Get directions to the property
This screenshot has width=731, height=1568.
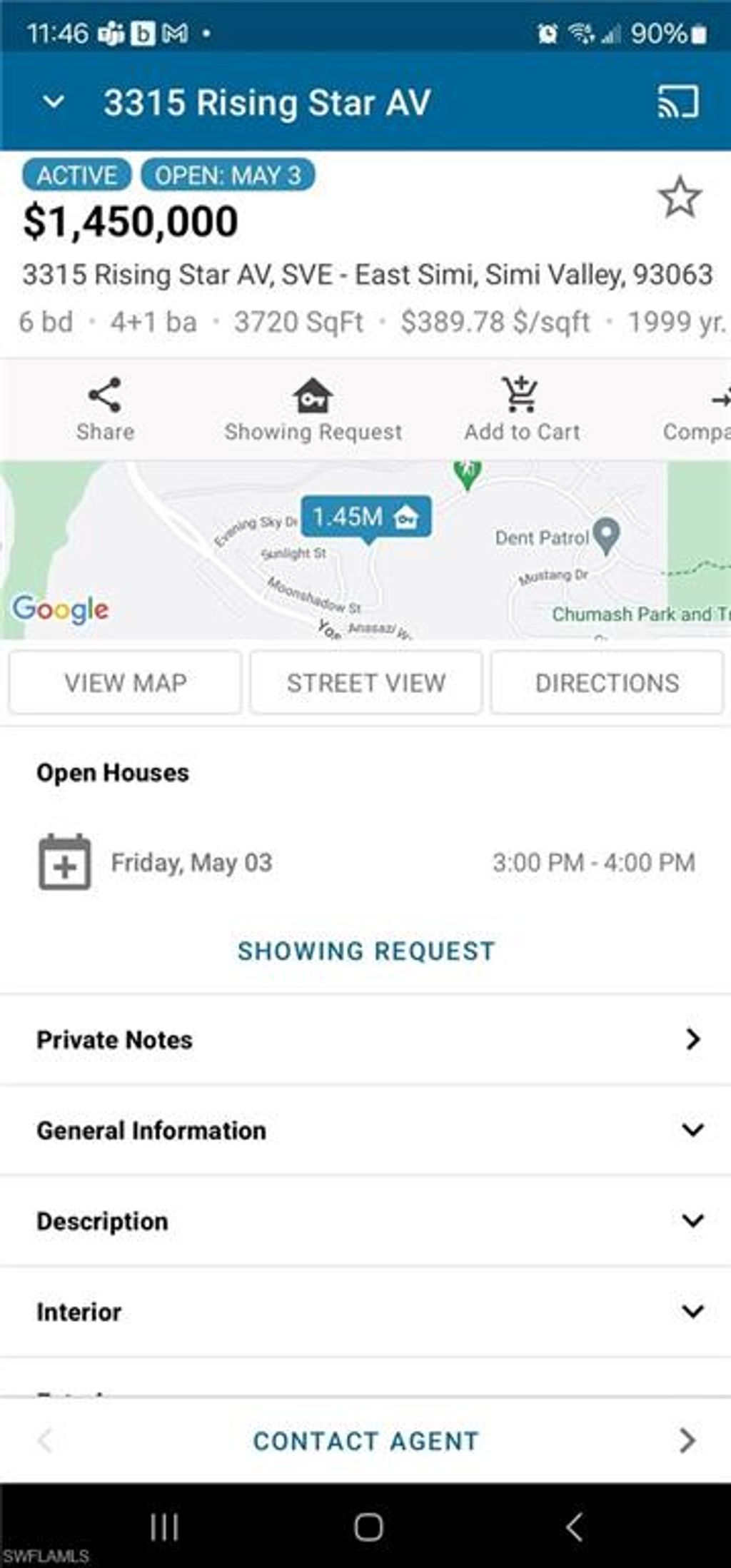coord(607,682)
